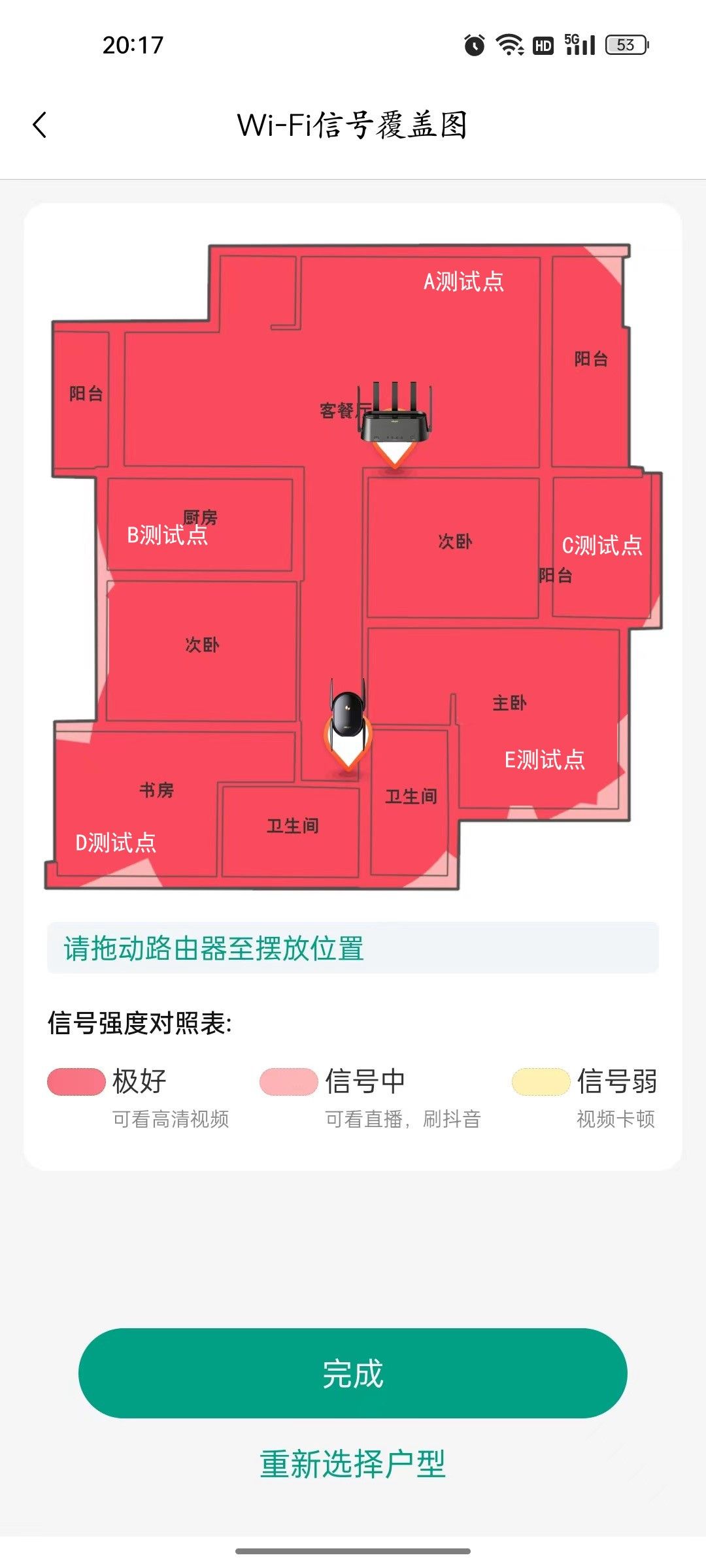Open 重新选择户型 to reselect the floor plan
This screenshot has width=706, height=1568.
click(353, 1463)
